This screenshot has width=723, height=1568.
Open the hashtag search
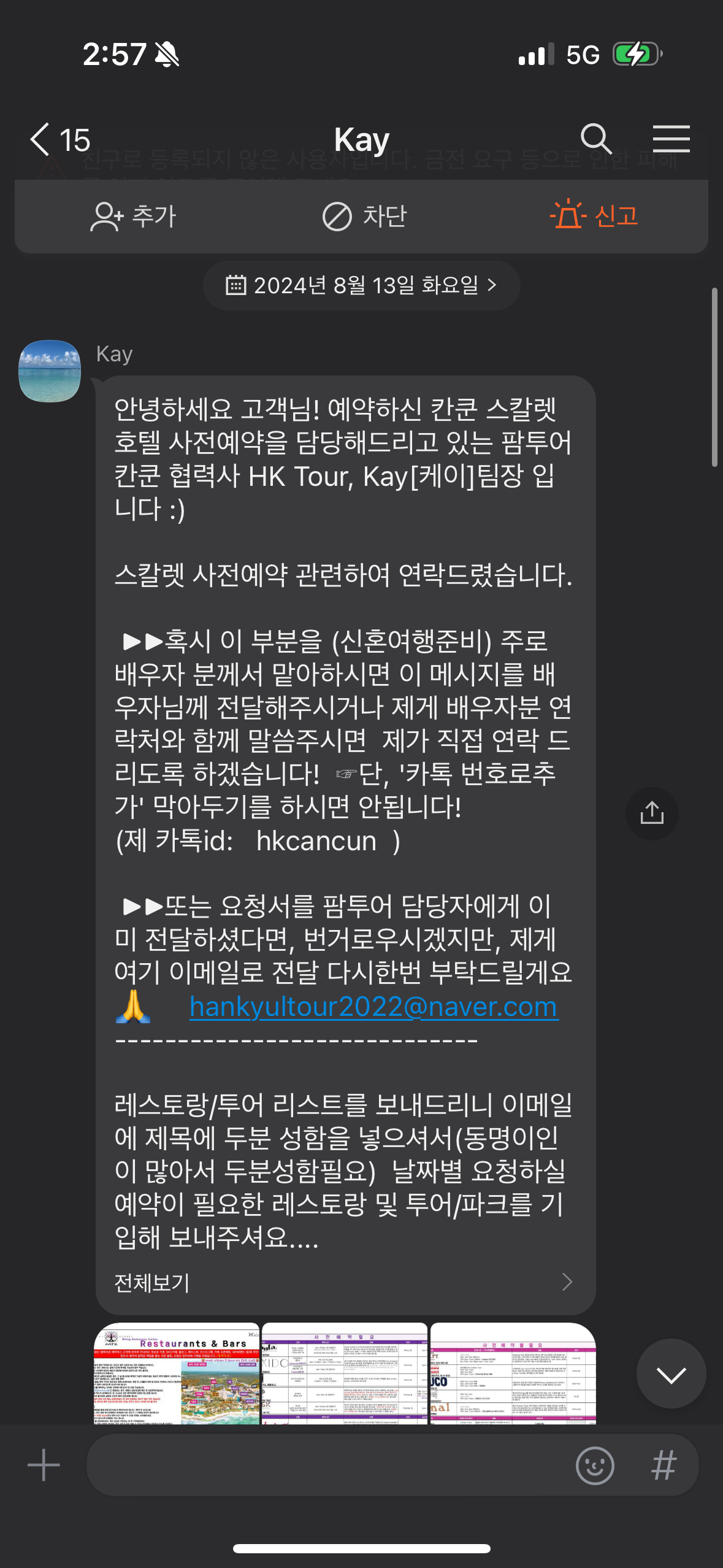click(664, 1465)
